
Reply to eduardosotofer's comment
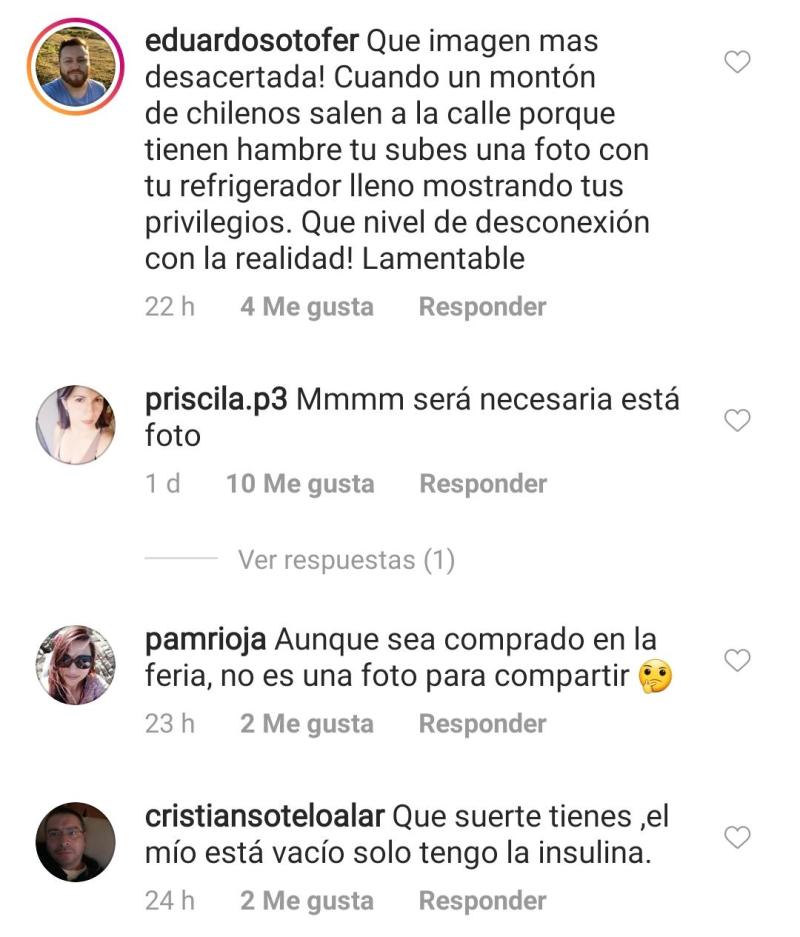click(x=482, y=307)
